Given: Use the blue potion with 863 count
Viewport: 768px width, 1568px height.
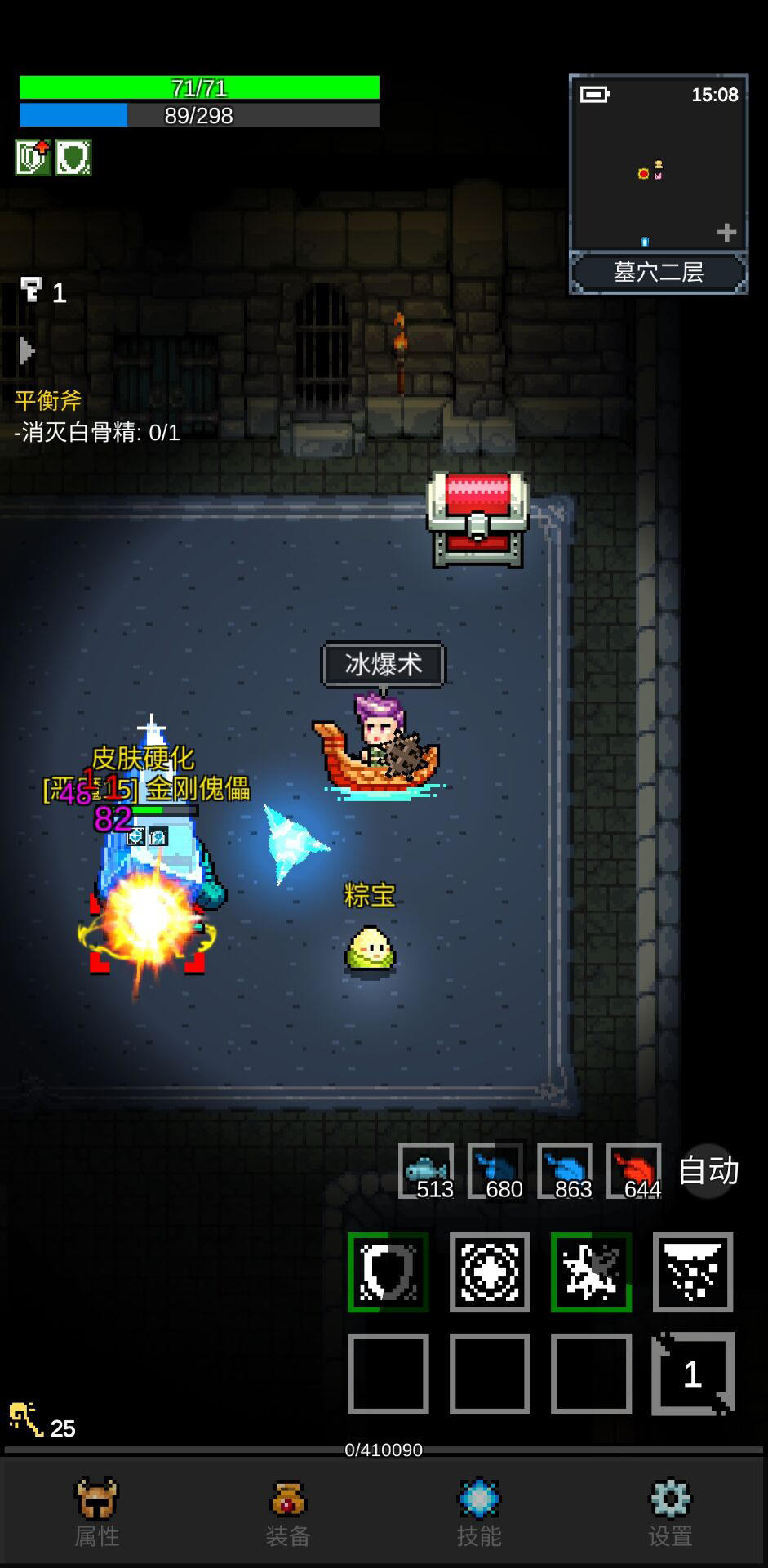Looking at the screenshot, I should click(x=565, y=1171).
